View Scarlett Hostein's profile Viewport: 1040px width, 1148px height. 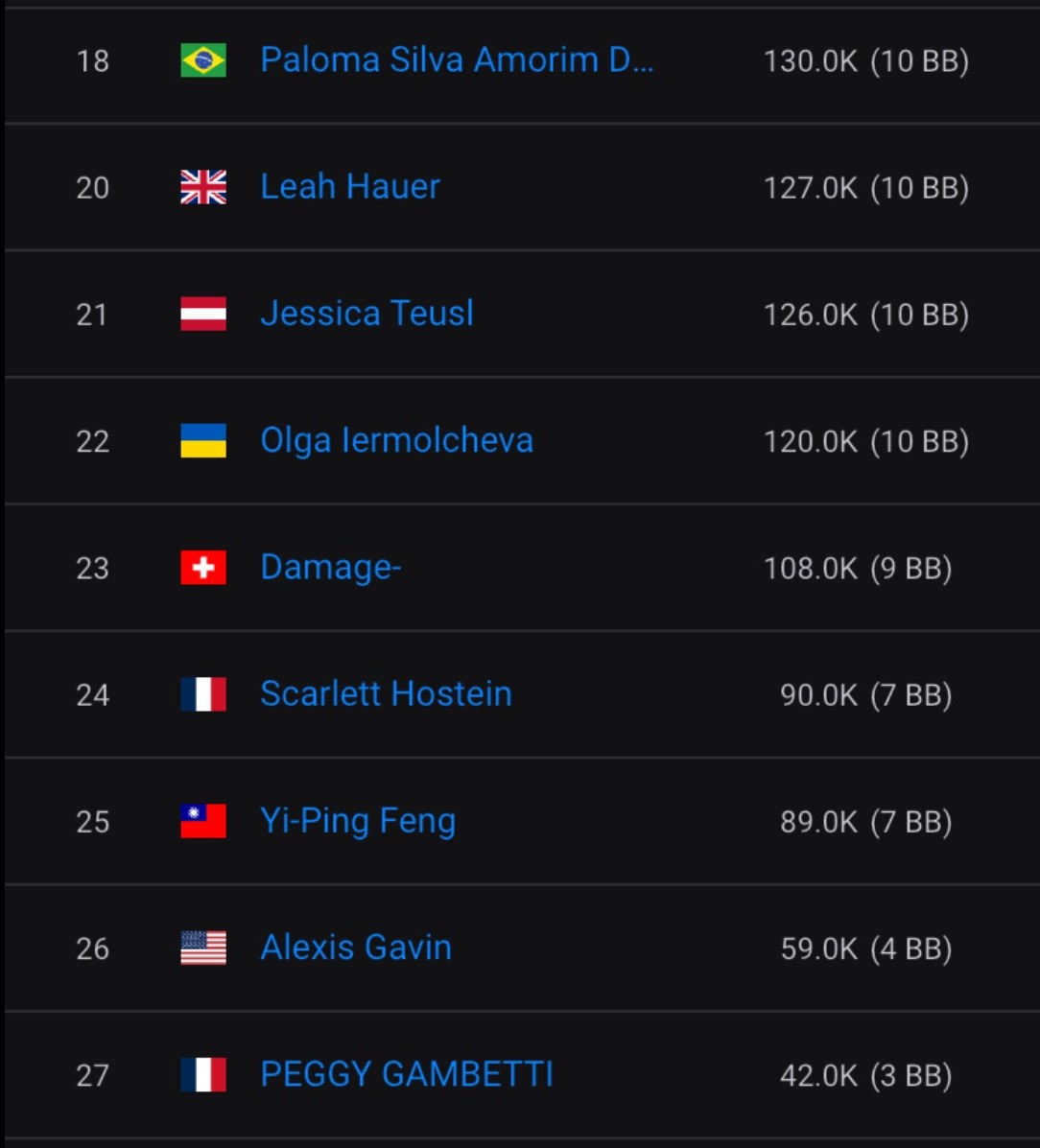pos(386,693)
